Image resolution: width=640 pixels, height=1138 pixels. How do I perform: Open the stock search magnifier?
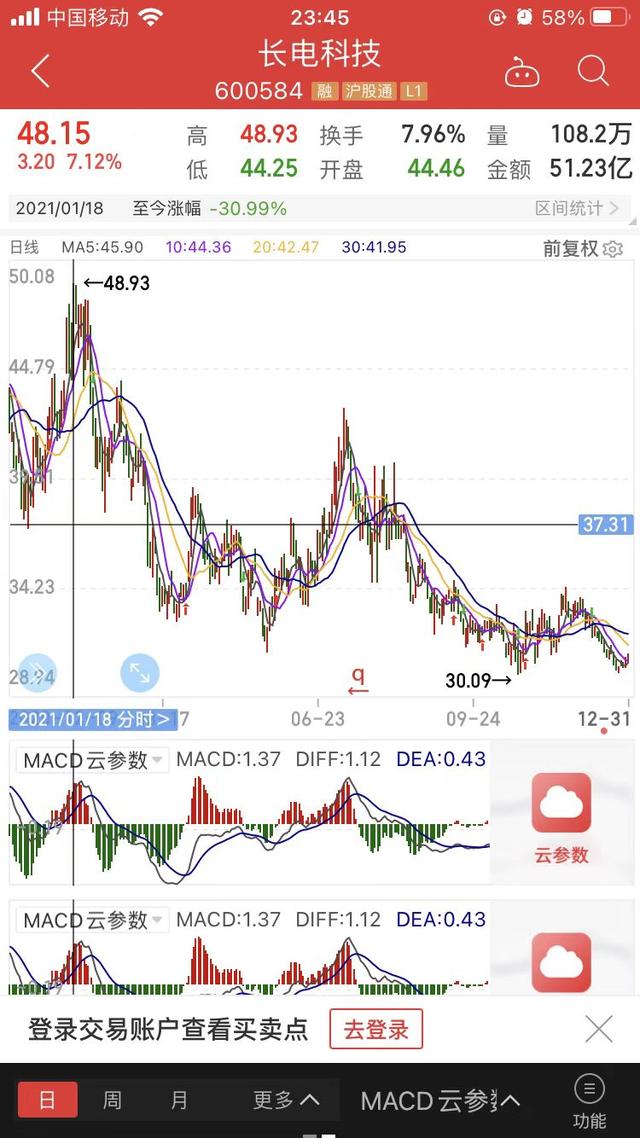click(x=593, y=71)
